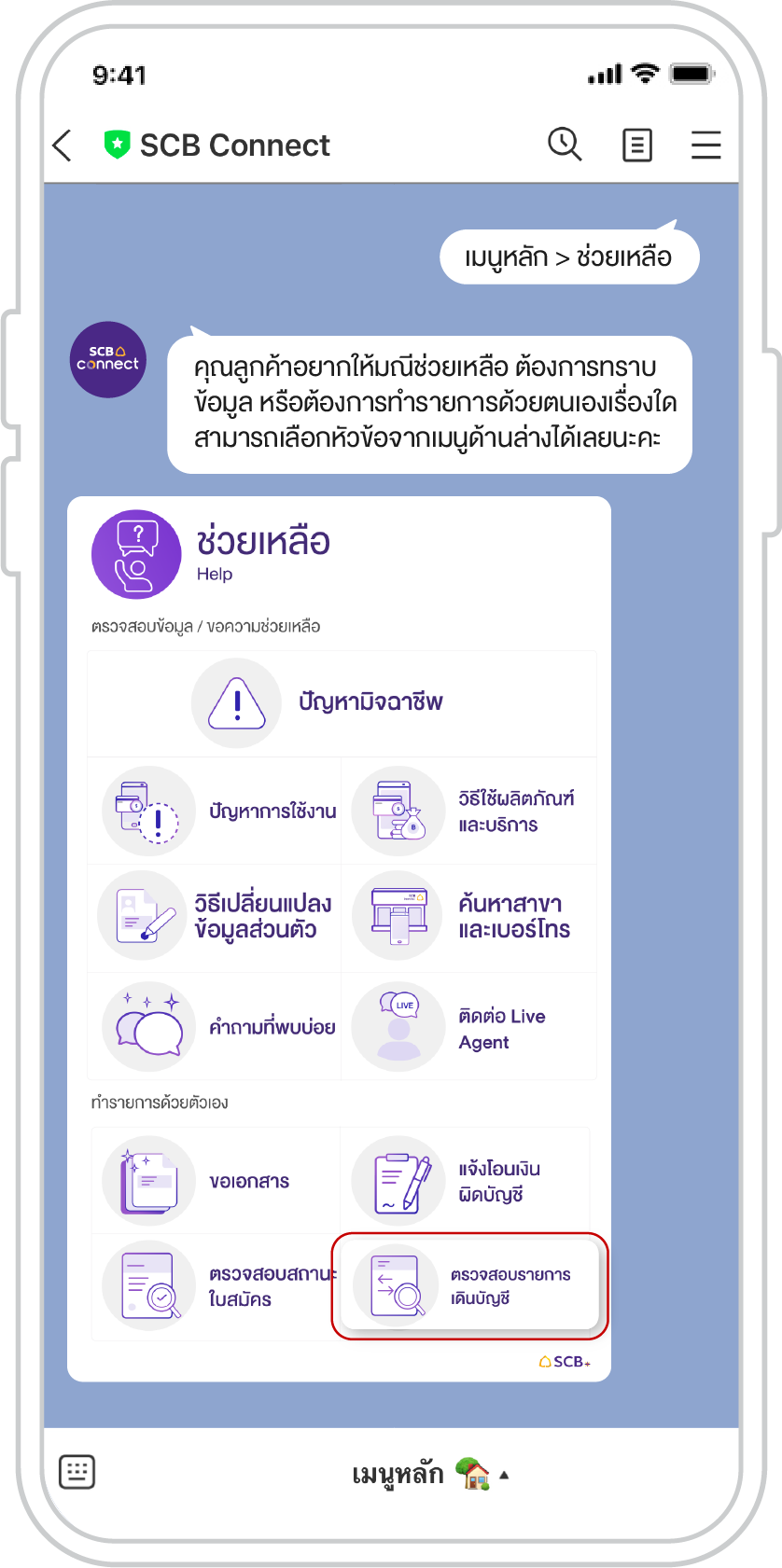Select แจ้งโอนเงินผิดบัญชี
Screen dimensions: 782x1568
click(x=465, y=1181)
